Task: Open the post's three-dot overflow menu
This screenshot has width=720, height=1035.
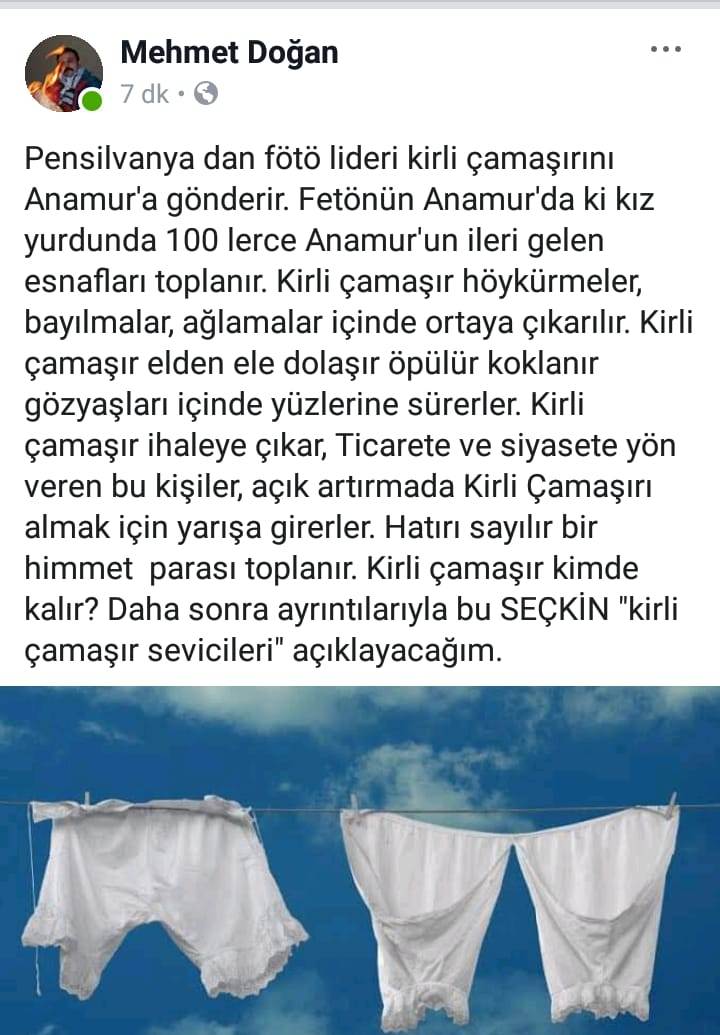Action: point(665,49)
